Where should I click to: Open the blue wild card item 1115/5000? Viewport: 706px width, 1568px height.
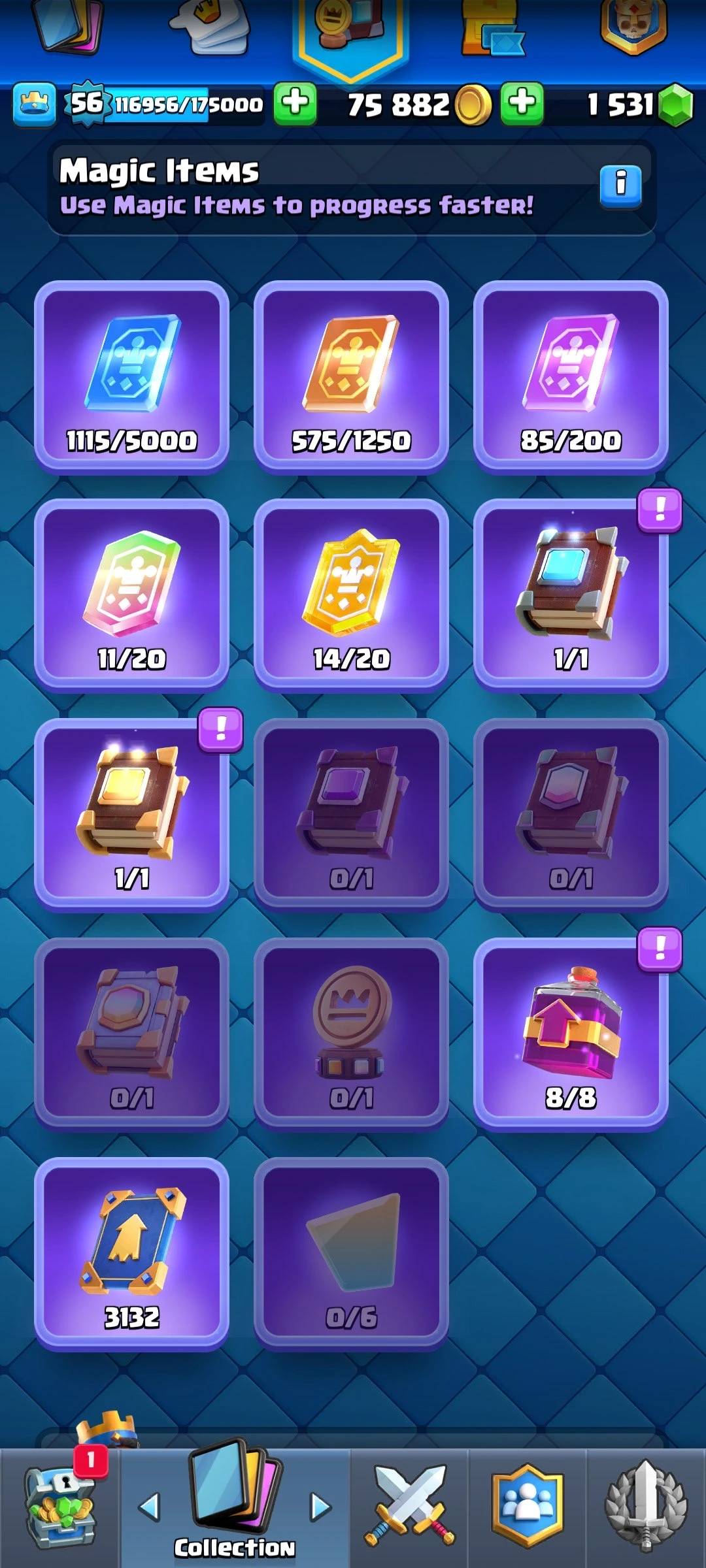tap(131, 376)
